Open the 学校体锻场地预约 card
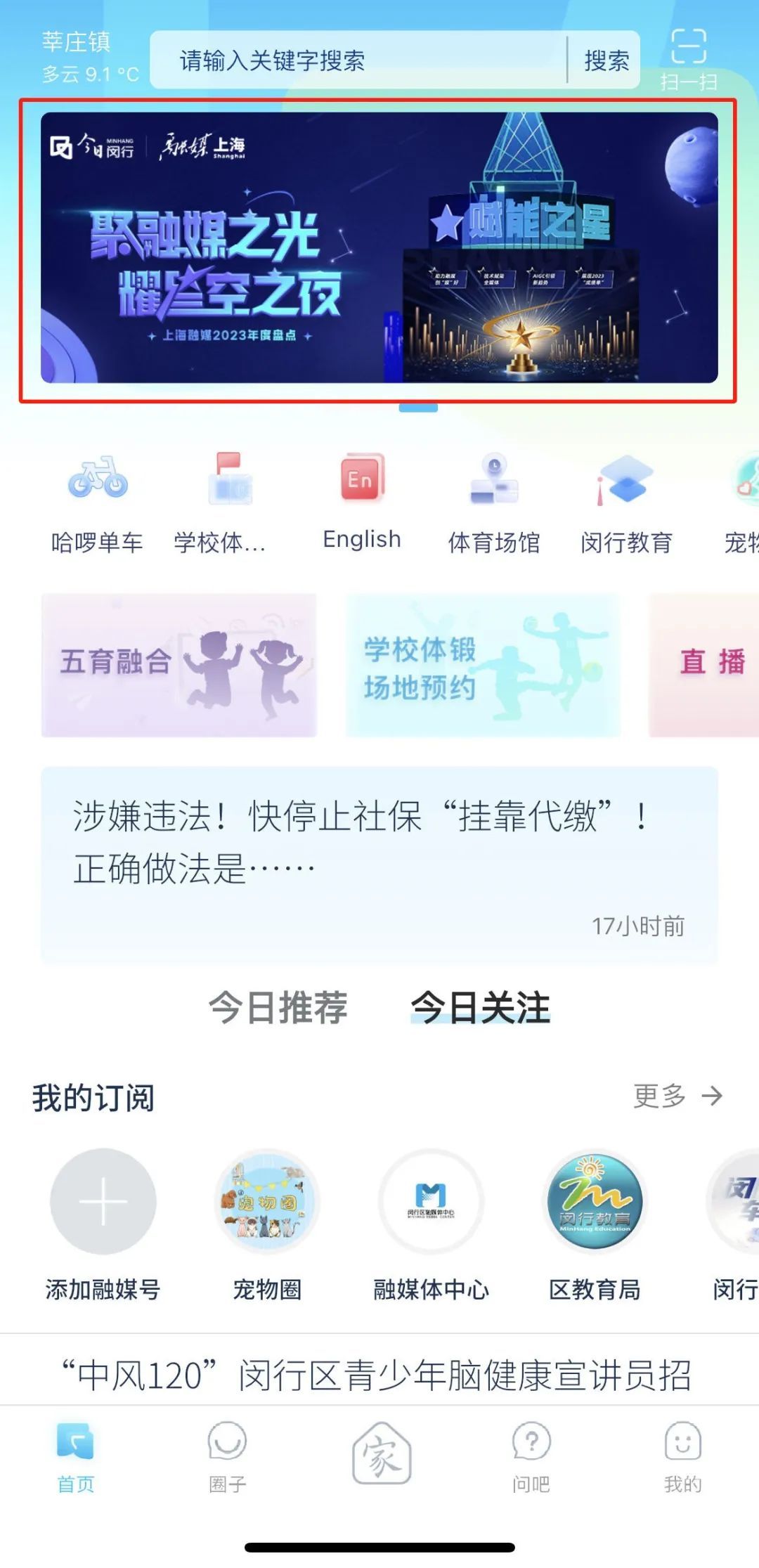 click(x=483, y=665)
